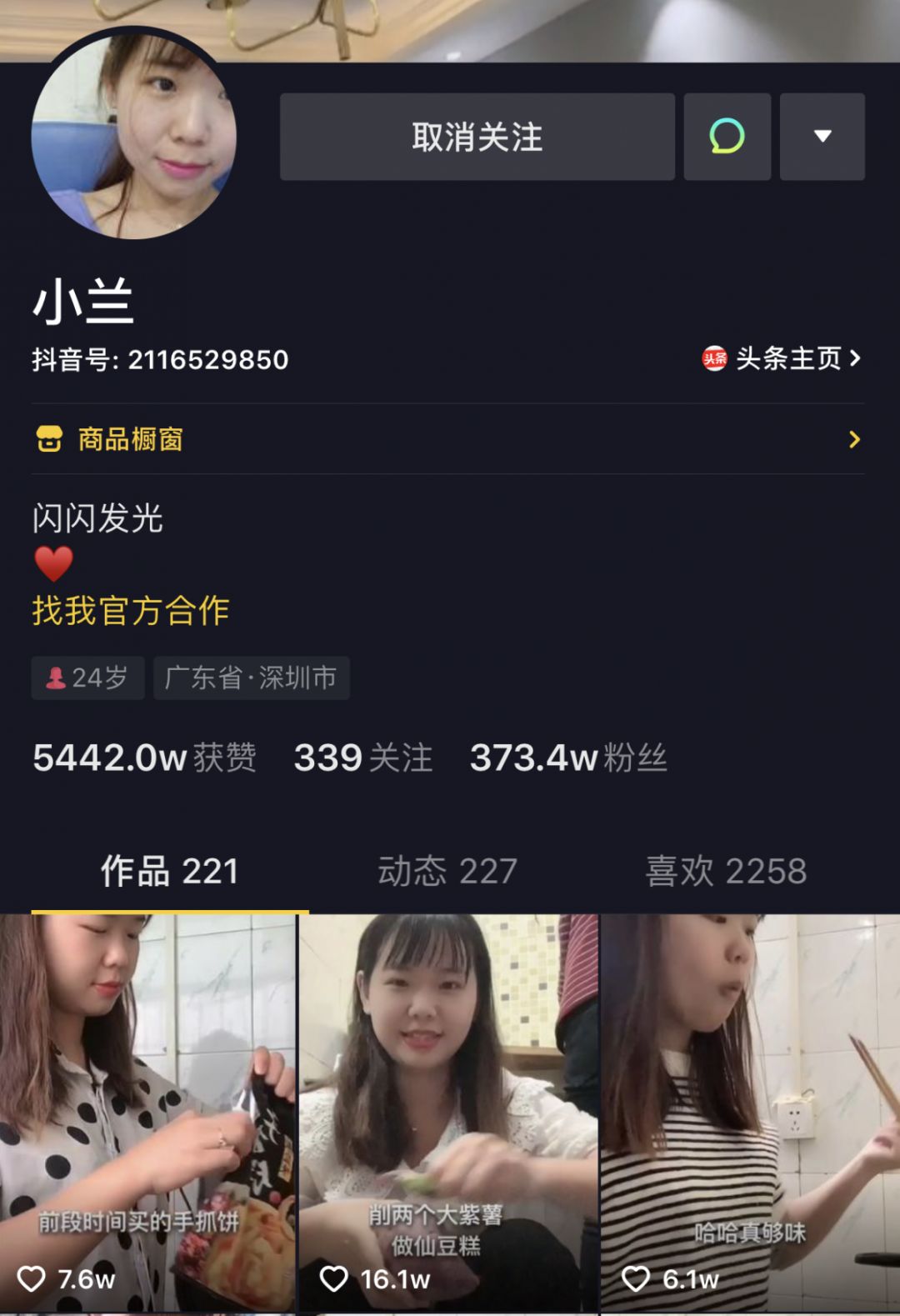Switch to the 动态 227 tab
900x1316 pixels.
point(445,872)
